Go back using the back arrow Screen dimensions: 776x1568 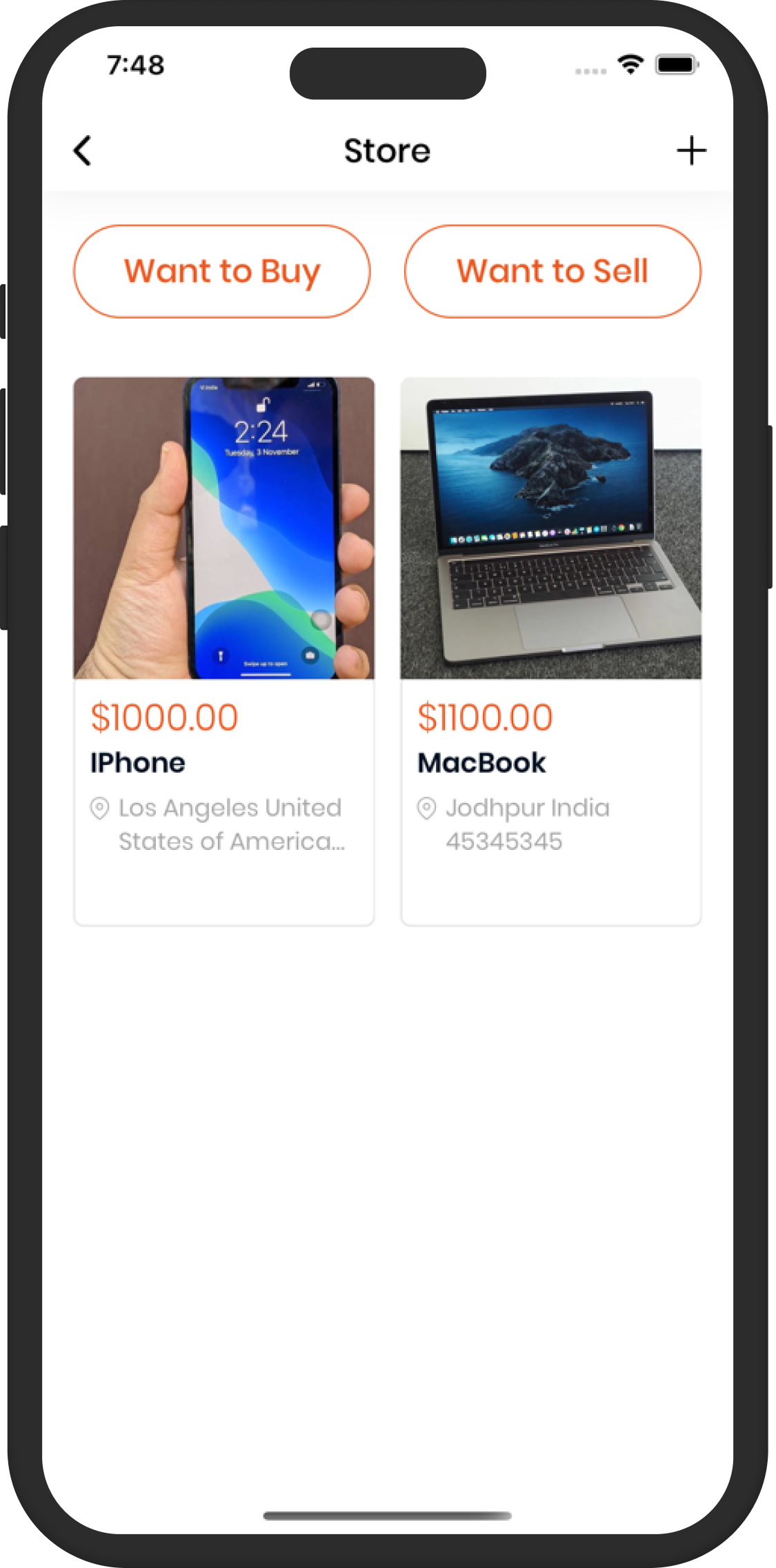point(83,150)
